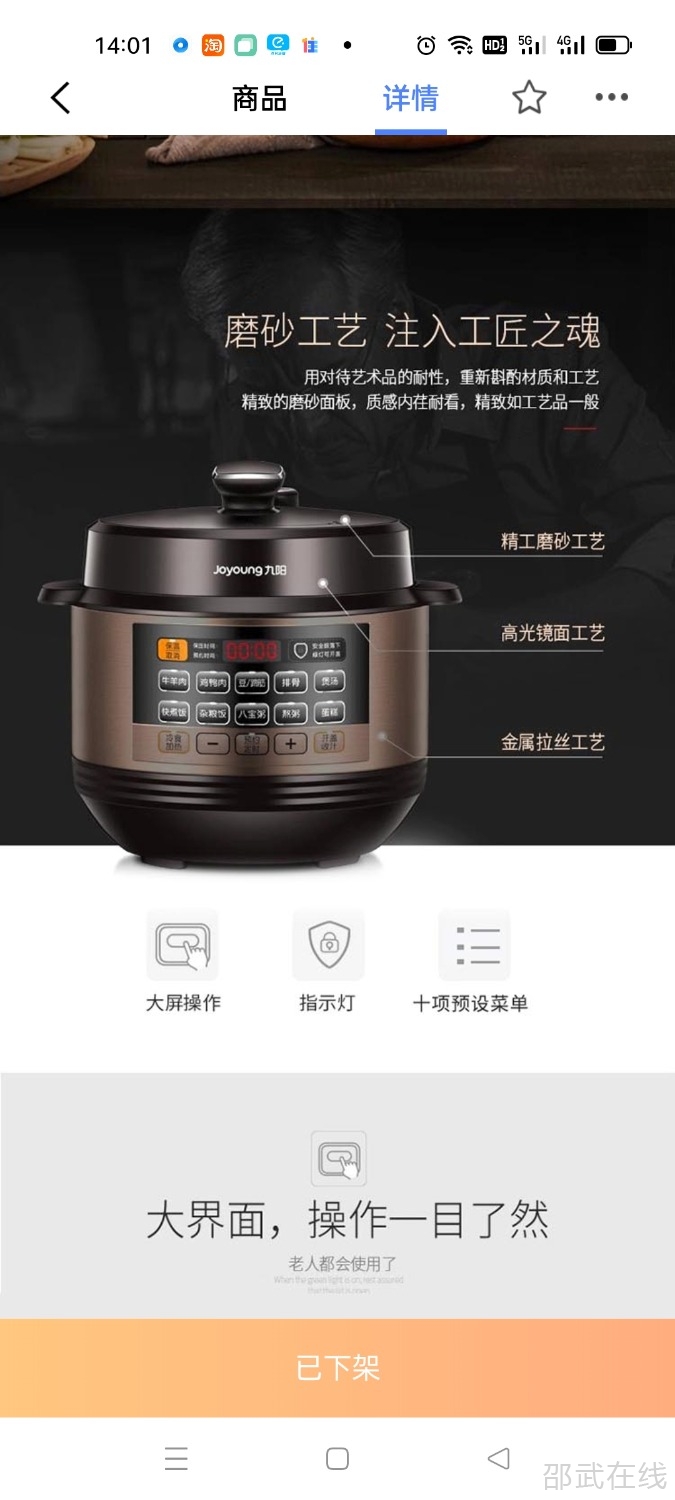This screenshot has width=675, height=1500.
Task: Open the three-dot overflow menu
Action: pos(611,98)
